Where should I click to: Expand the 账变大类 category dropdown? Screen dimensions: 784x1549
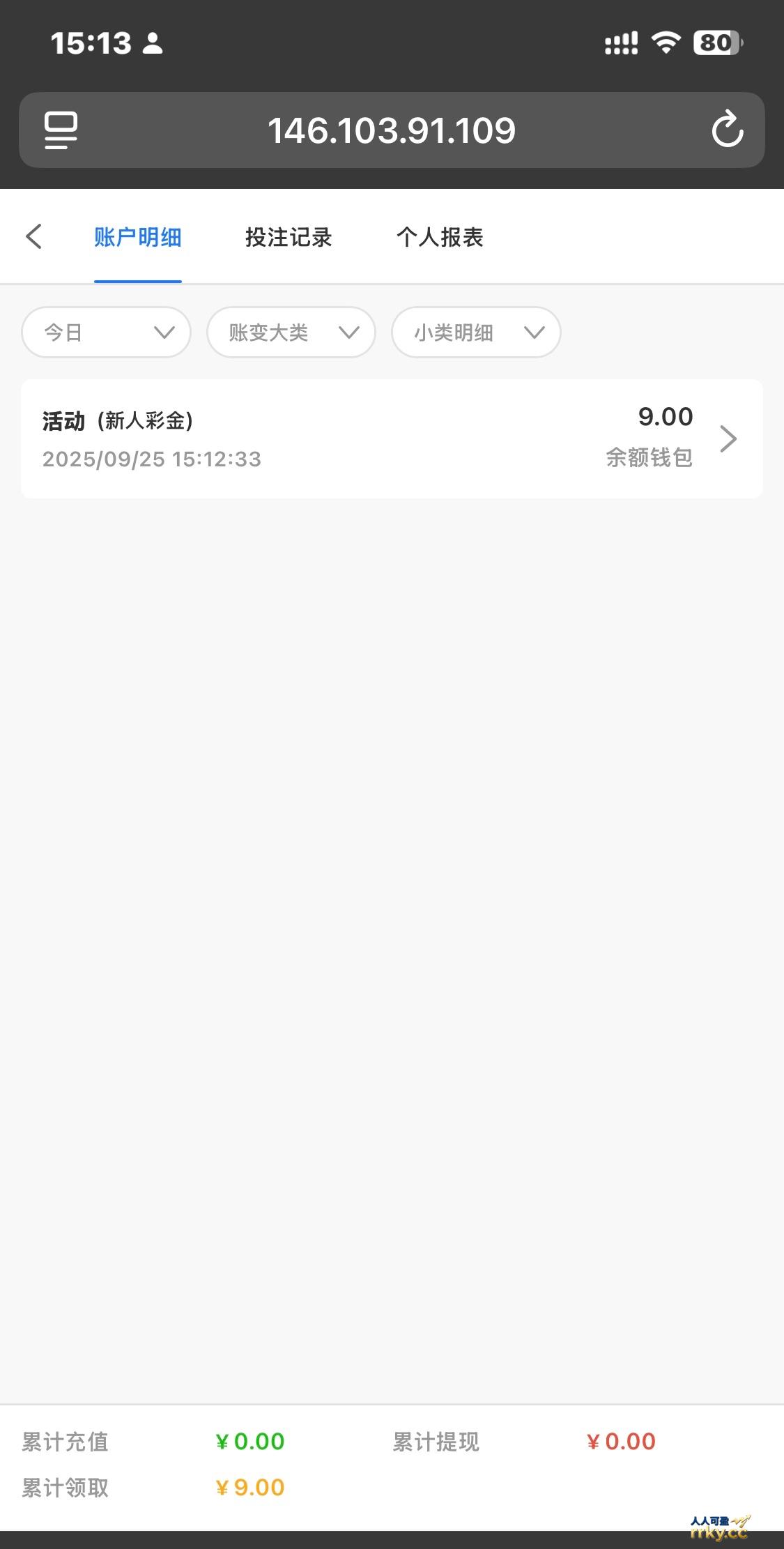[x=290, y=333]
